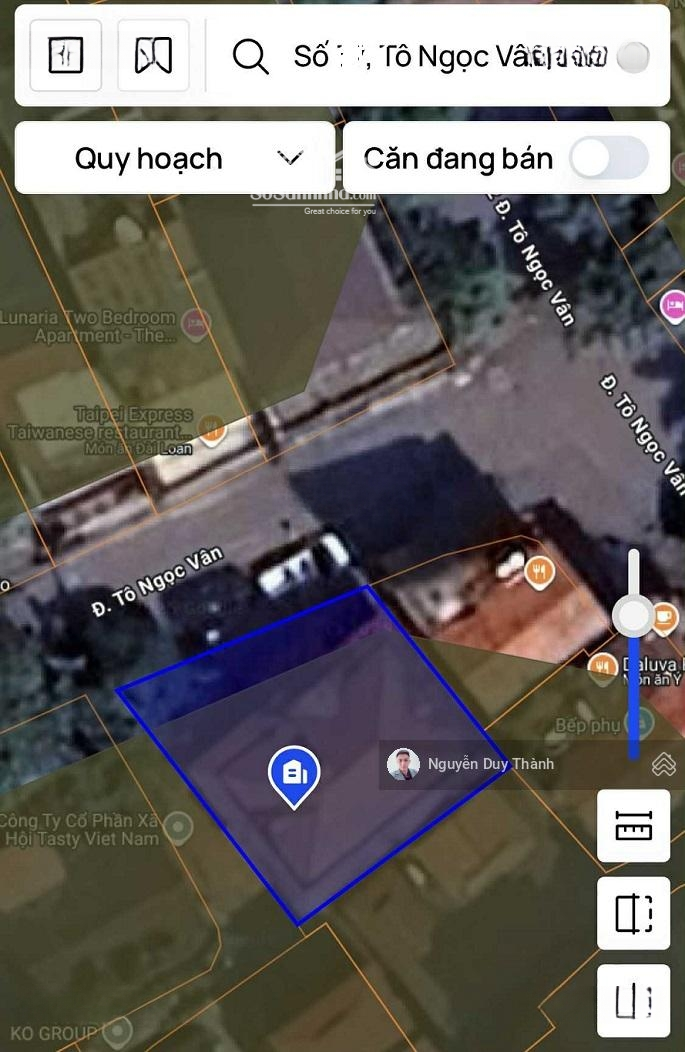This screenshot has height=1052, width=685.
Task: Tap the vertical overlay slider handle
Action: coord(634,615)
